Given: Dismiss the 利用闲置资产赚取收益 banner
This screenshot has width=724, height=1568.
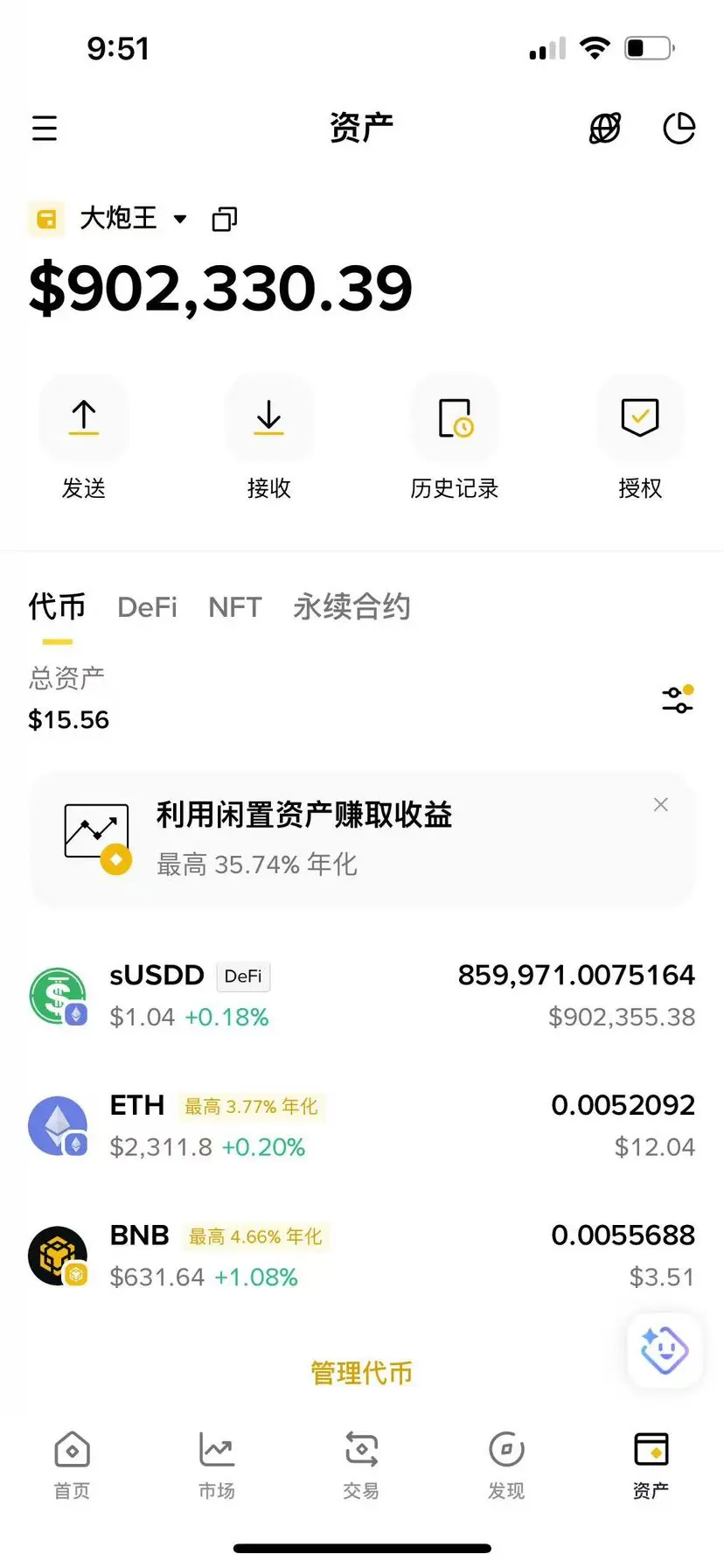Looking at the screenshot, I should click(x=661, y=805).
